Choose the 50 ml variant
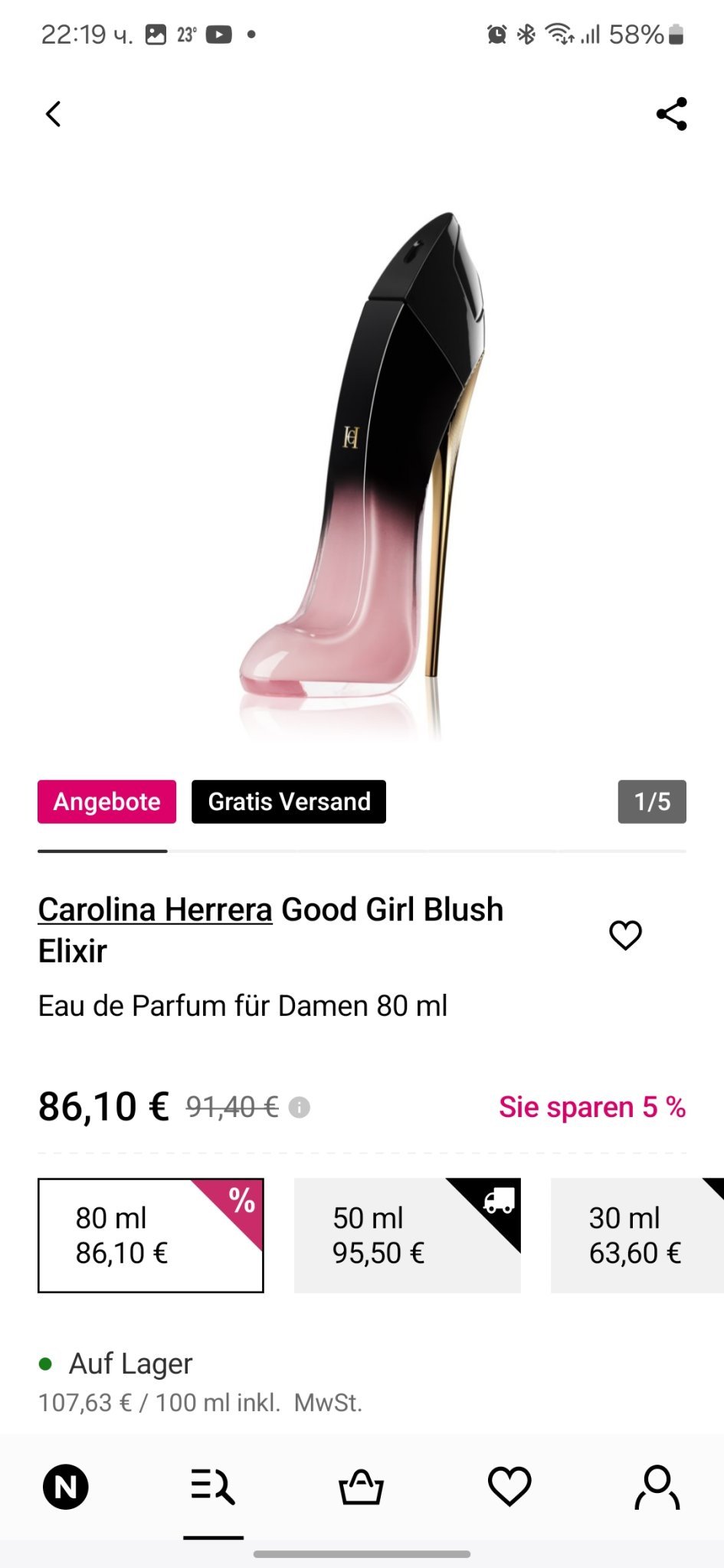The width and height of the screenshot is (724, 1568). pos(407,1235)
